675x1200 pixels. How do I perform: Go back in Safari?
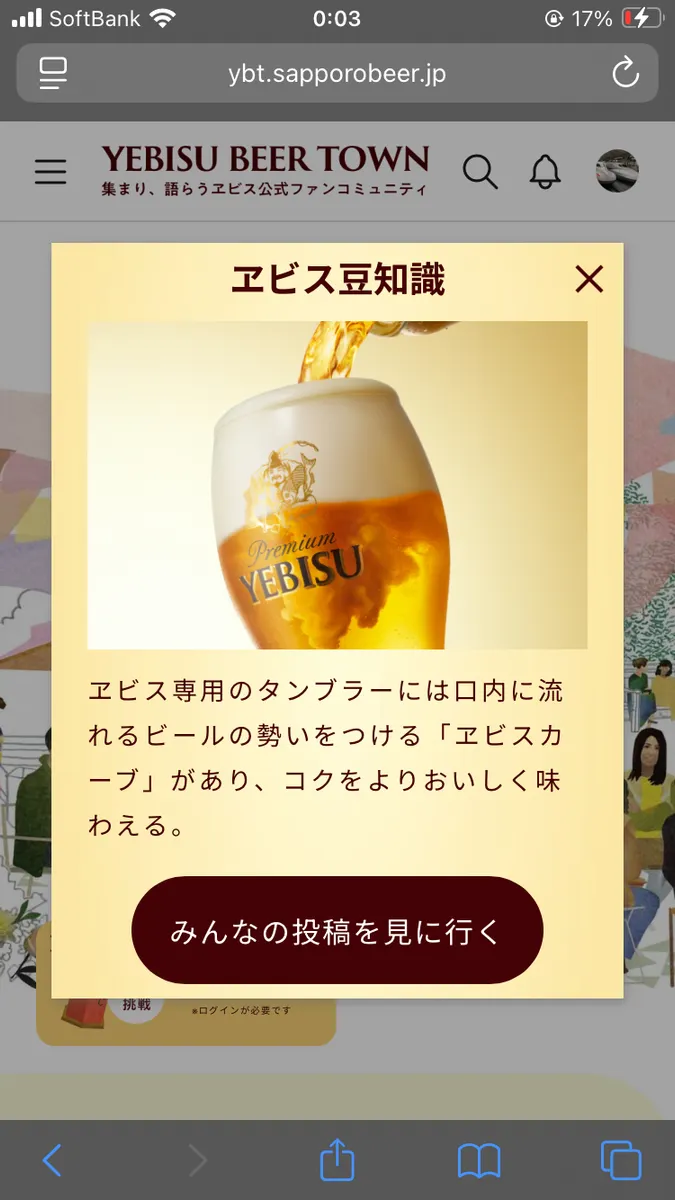tap(52, 1160)
